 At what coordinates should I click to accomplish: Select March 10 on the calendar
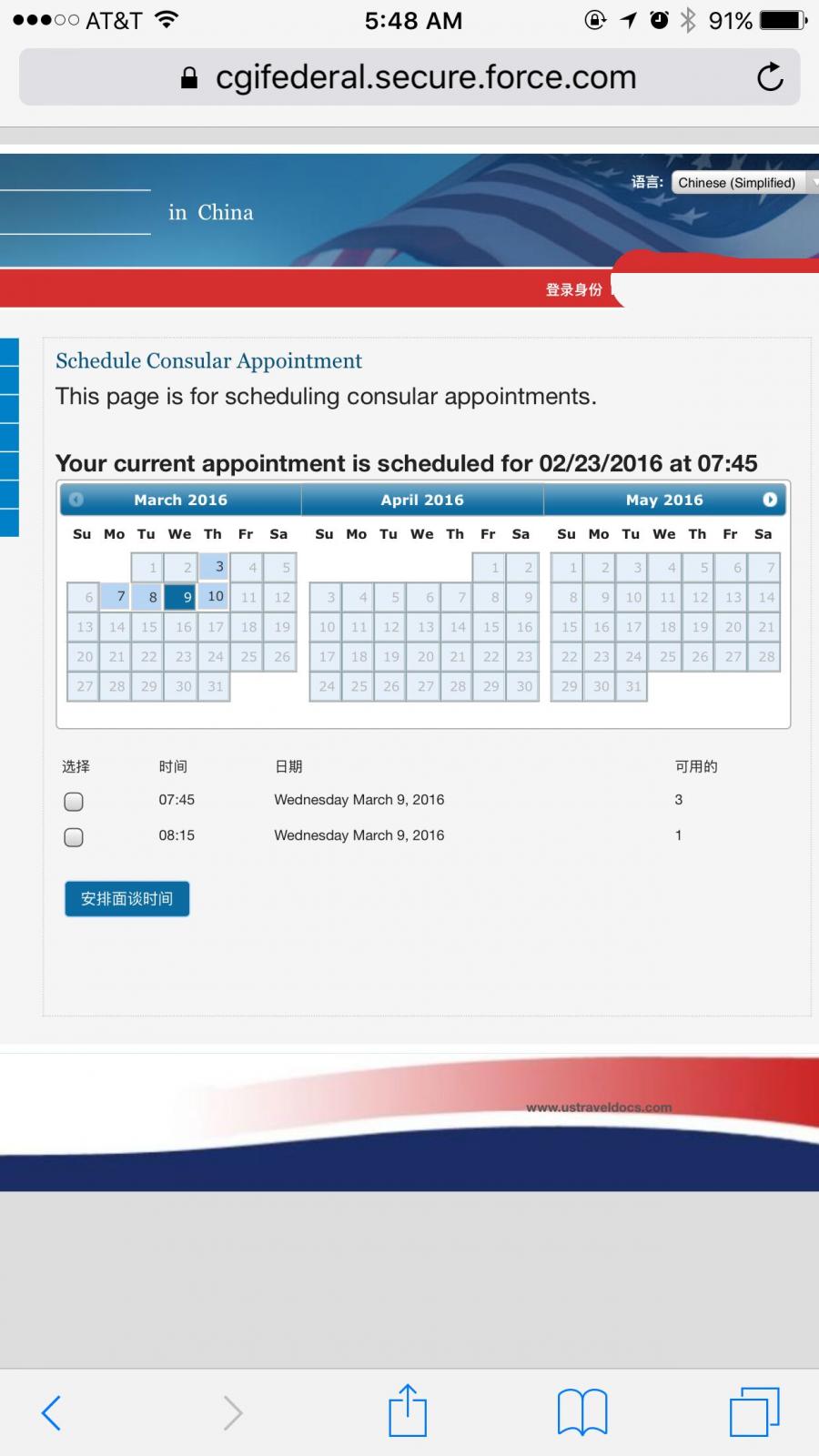214,596
